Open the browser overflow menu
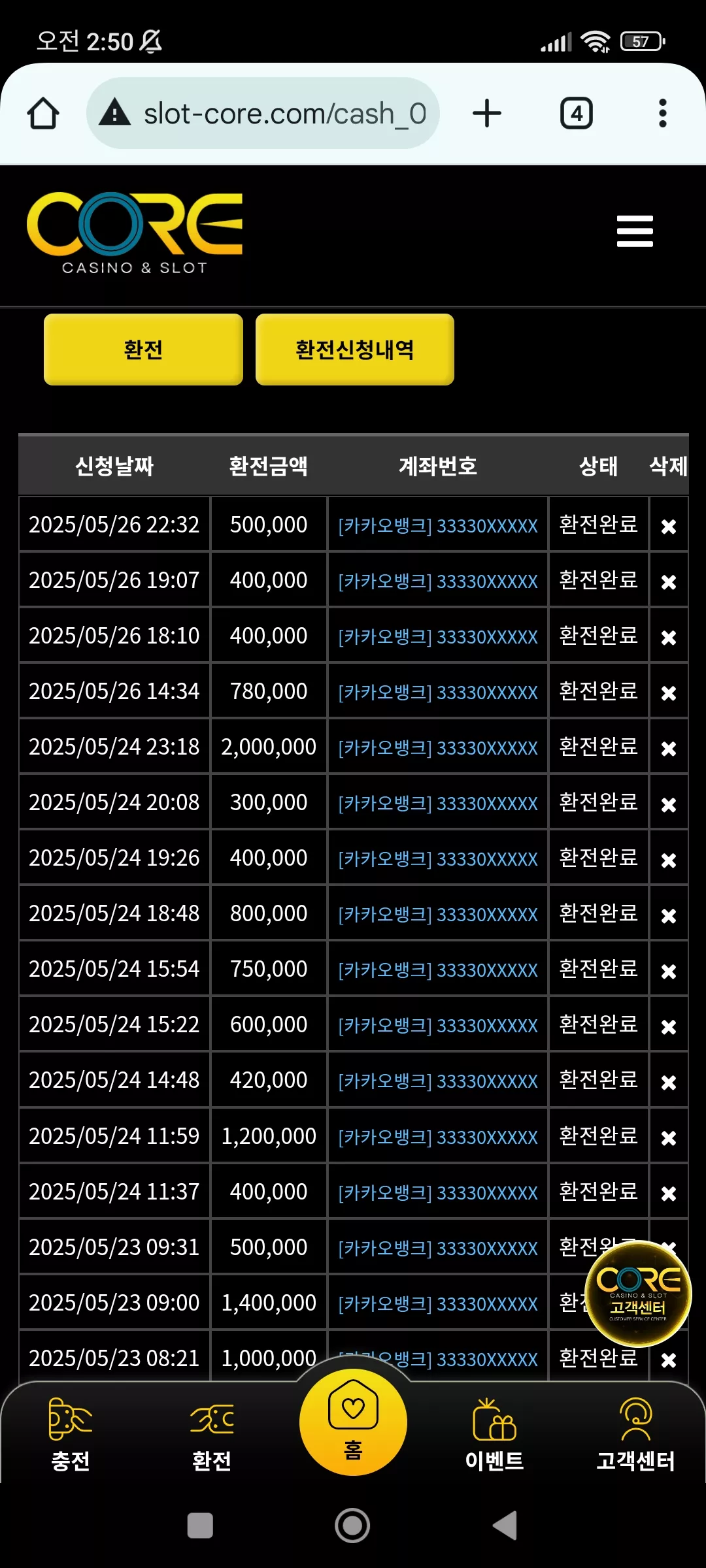Screen dimensions: 706x1568 tap(663, 114)
